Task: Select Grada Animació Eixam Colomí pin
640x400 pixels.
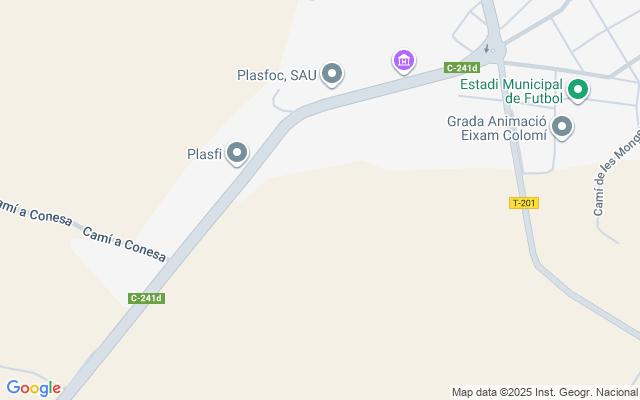Action: tap(562, 127)
